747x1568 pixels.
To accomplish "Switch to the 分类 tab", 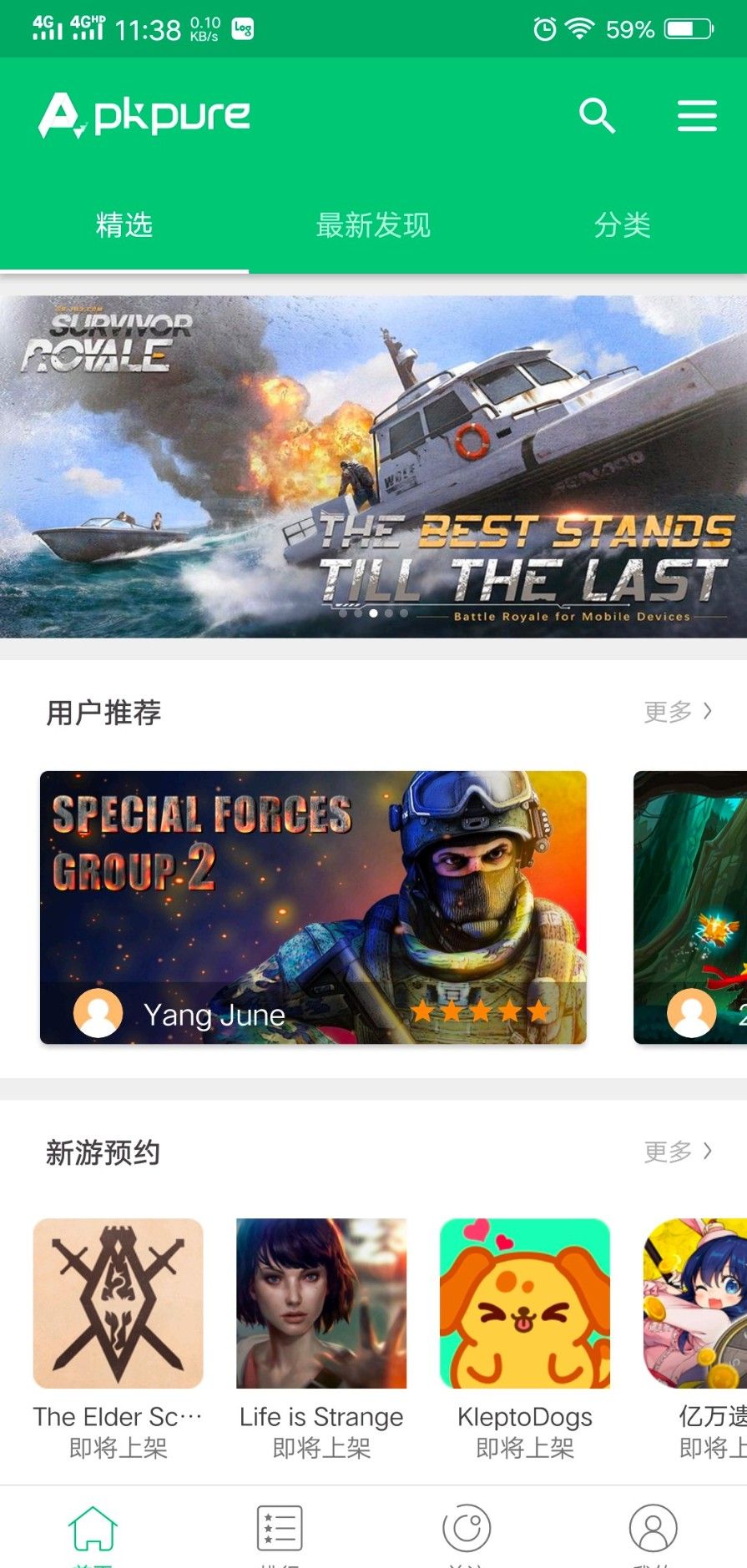I will [x=622, y=225].
